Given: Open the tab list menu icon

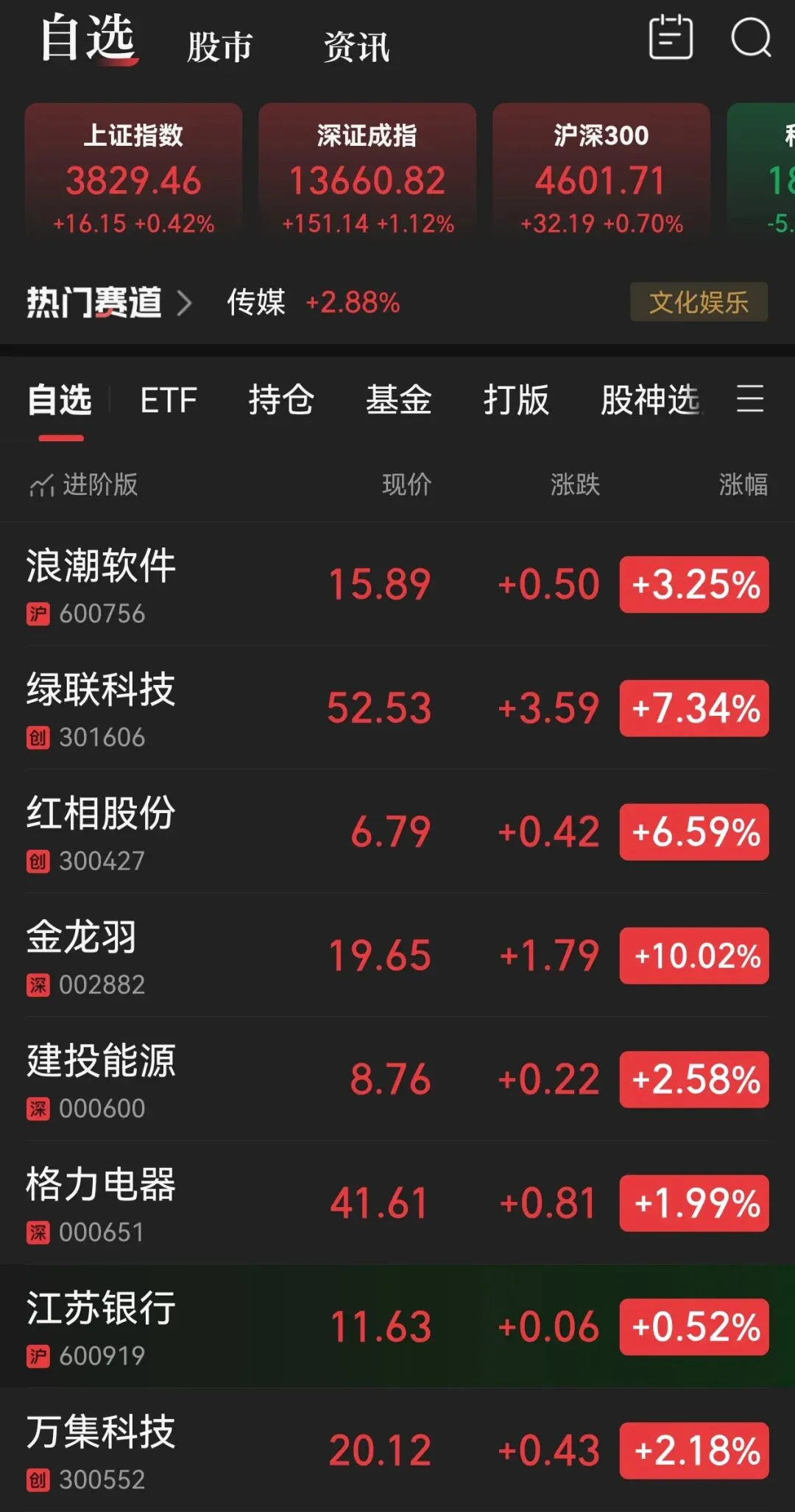Looking at the screenshot, I should pyautogui.click(x=750, y=399).
